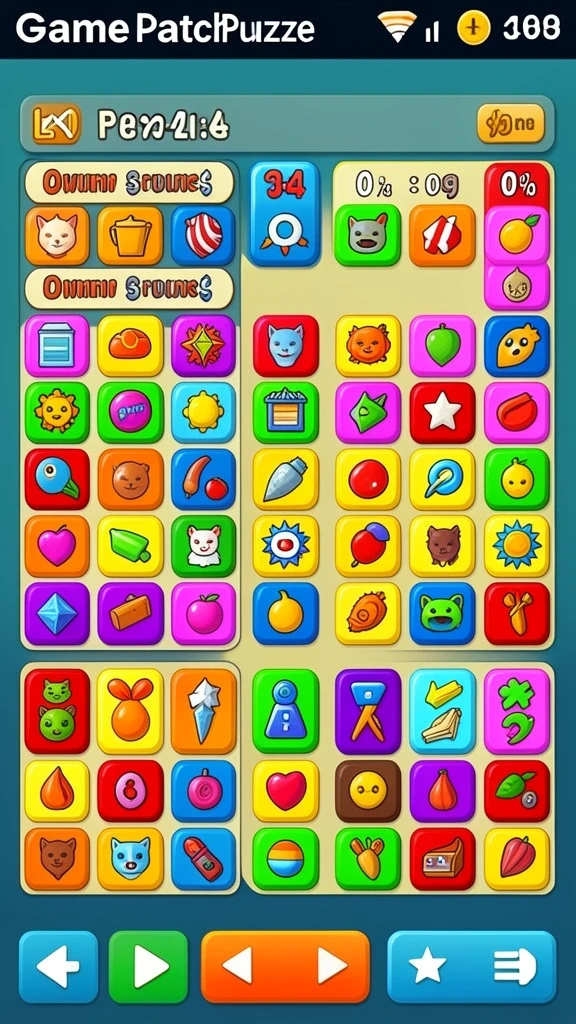
Task: Tap the brown tile with round face
Action: click(x=368, y=791)
